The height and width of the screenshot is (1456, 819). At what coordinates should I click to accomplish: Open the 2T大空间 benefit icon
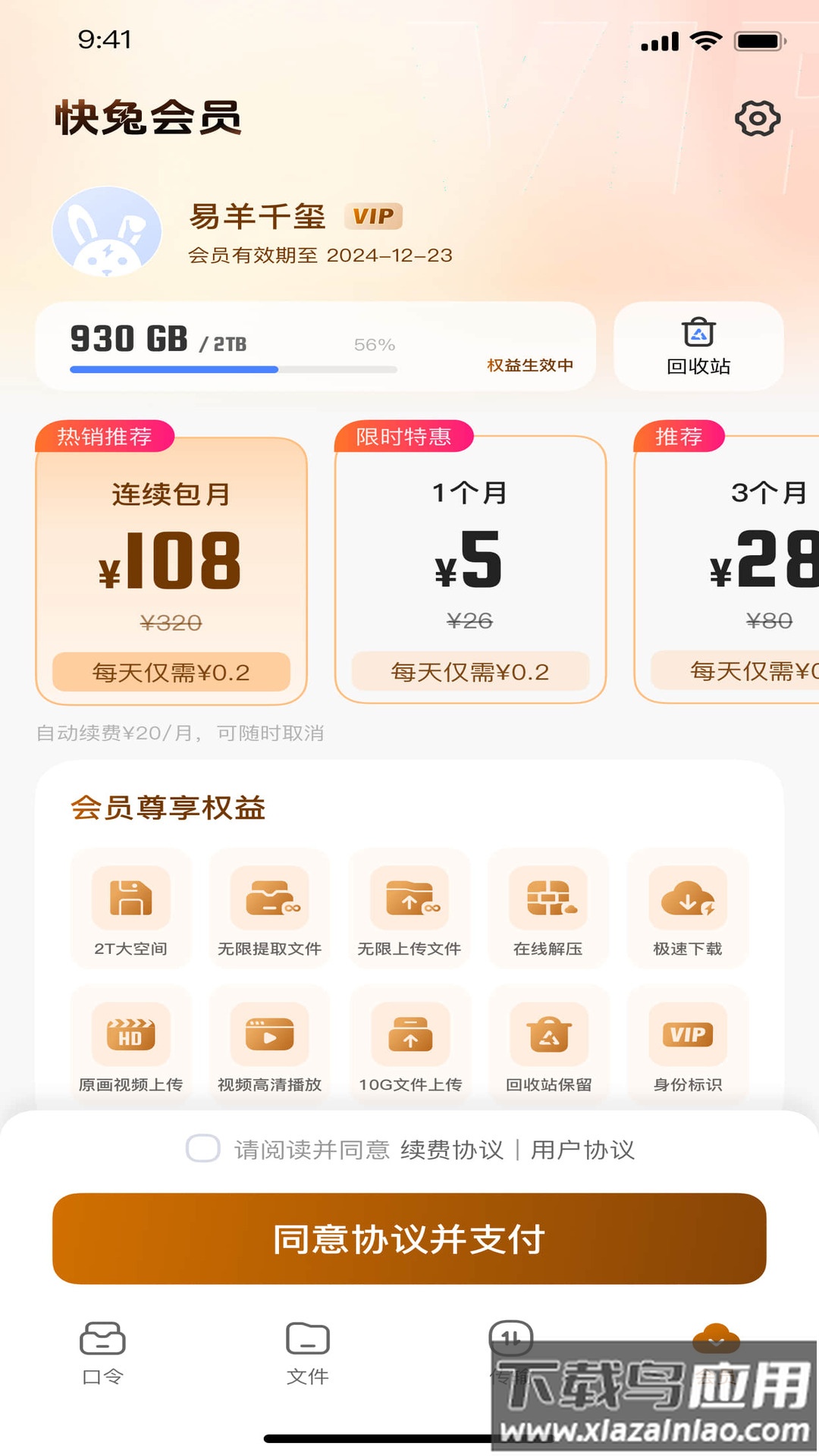coord(129,902)
